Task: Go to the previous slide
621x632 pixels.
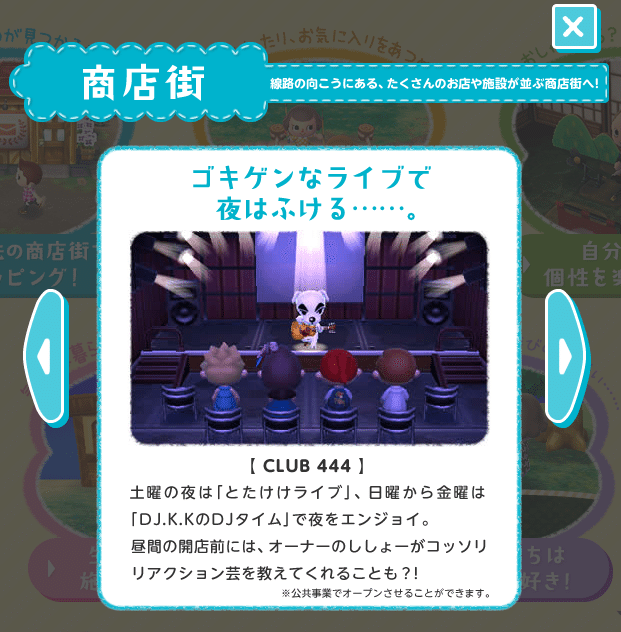Action: click(44, 355)
